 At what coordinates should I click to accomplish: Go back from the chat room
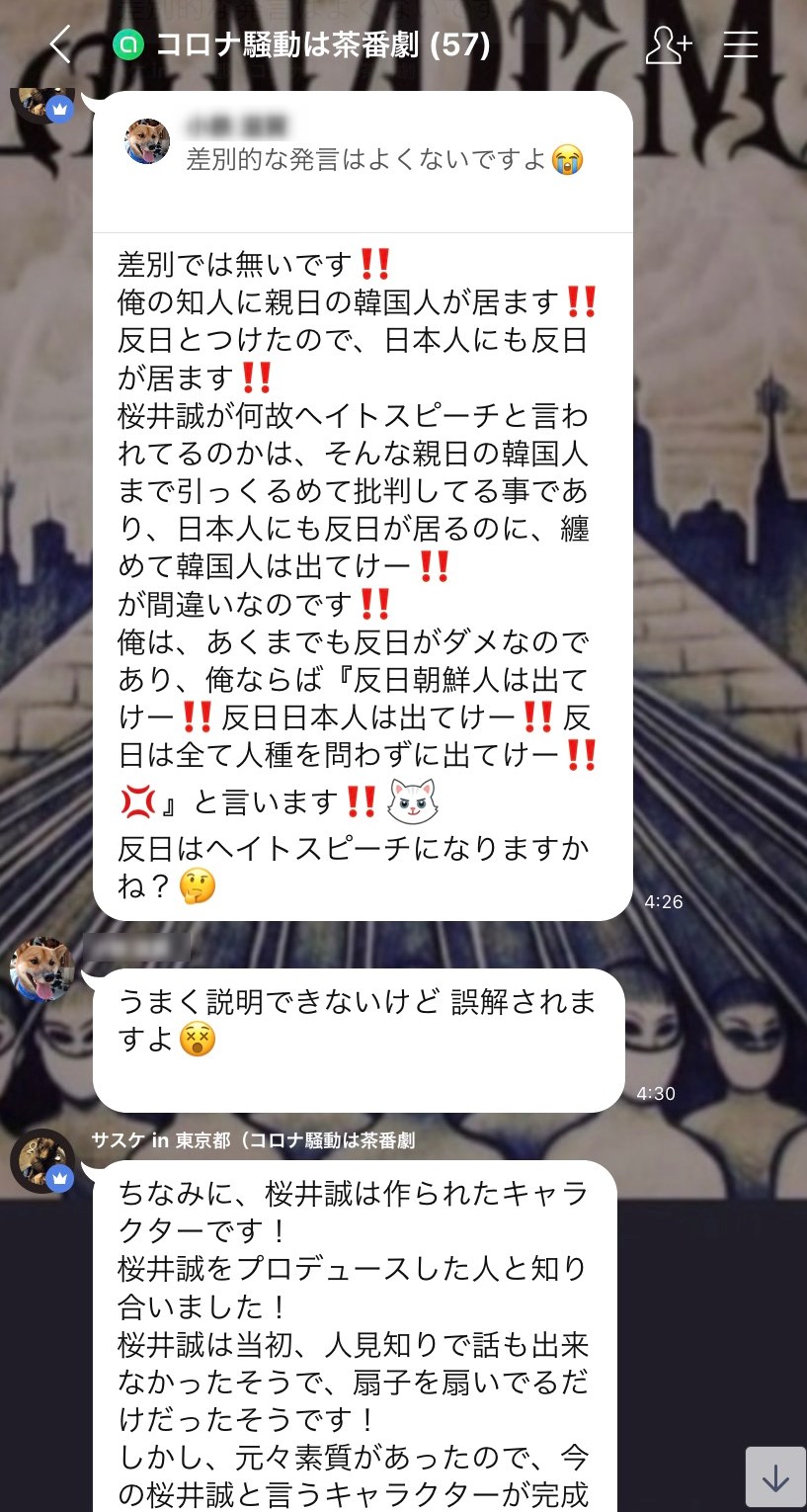[60, 45]
